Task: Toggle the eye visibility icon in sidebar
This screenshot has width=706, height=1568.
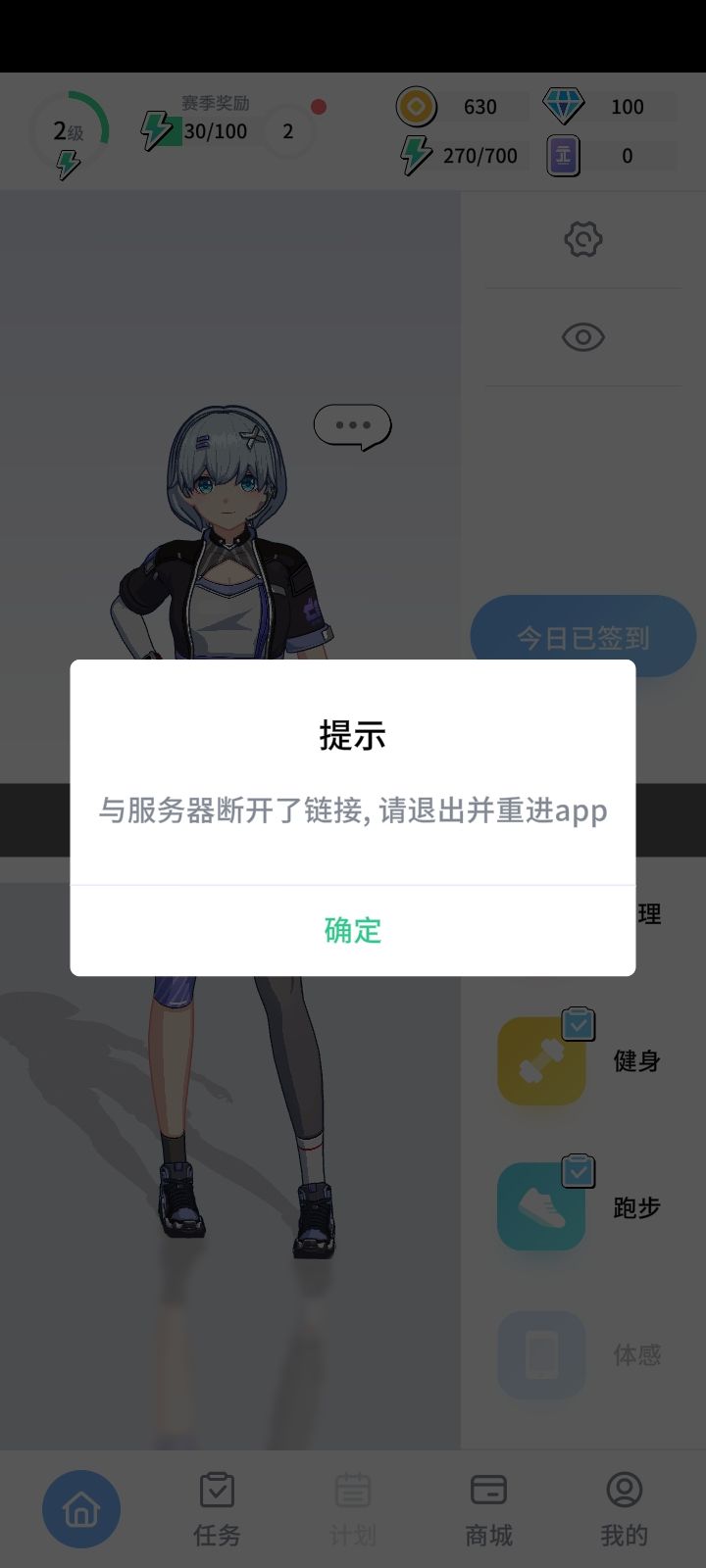Action: pyautogui.click(x=582, y=337)
